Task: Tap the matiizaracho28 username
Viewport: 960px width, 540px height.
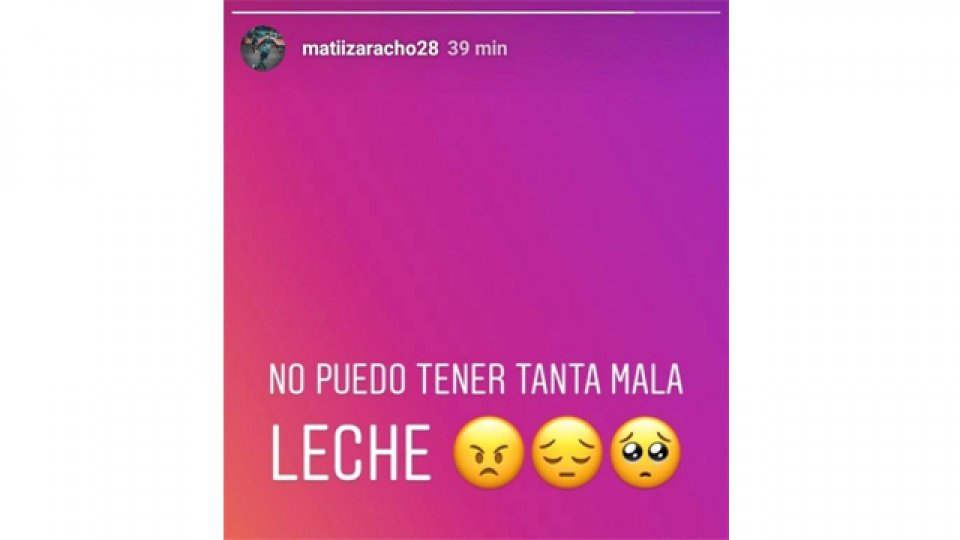Action: [x=369, y=48]
